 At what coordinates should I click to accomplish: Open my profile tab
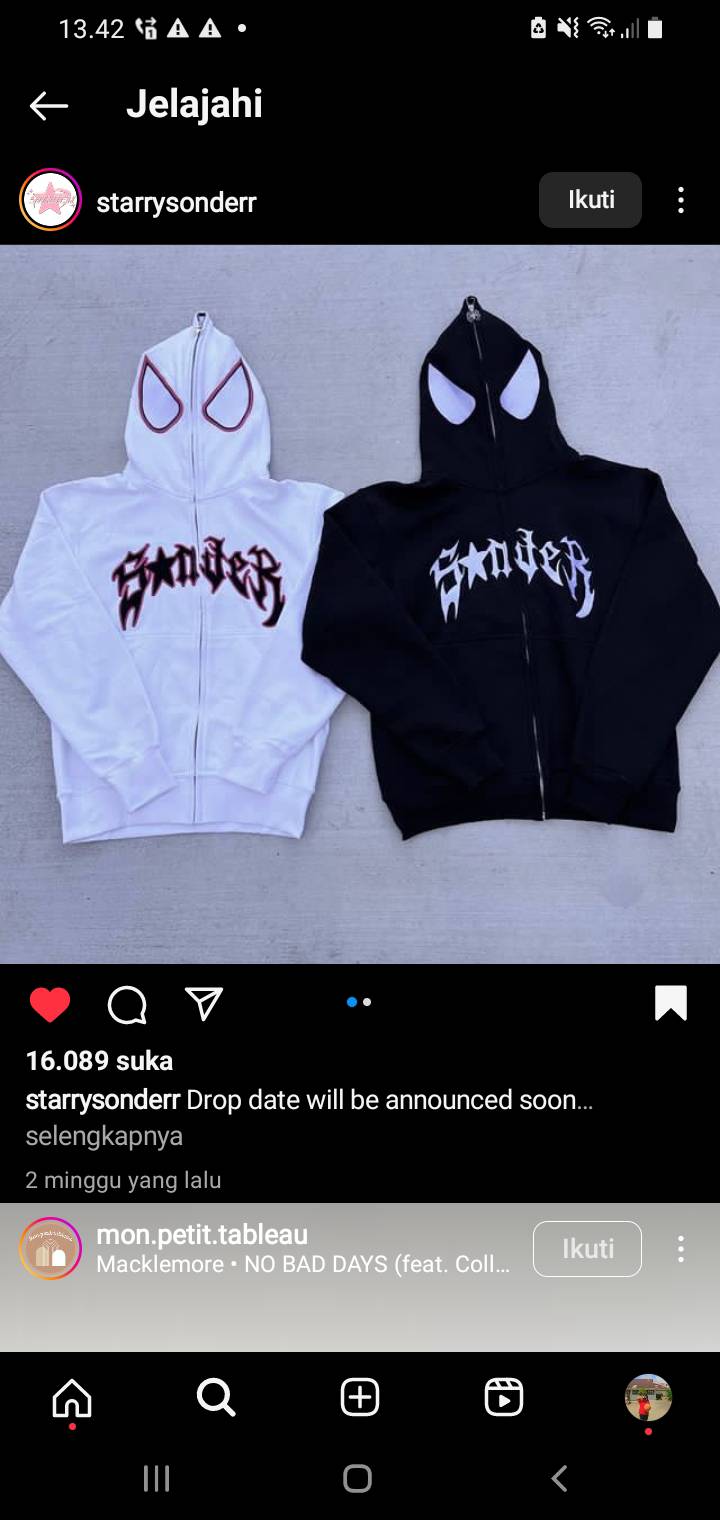648,1397
